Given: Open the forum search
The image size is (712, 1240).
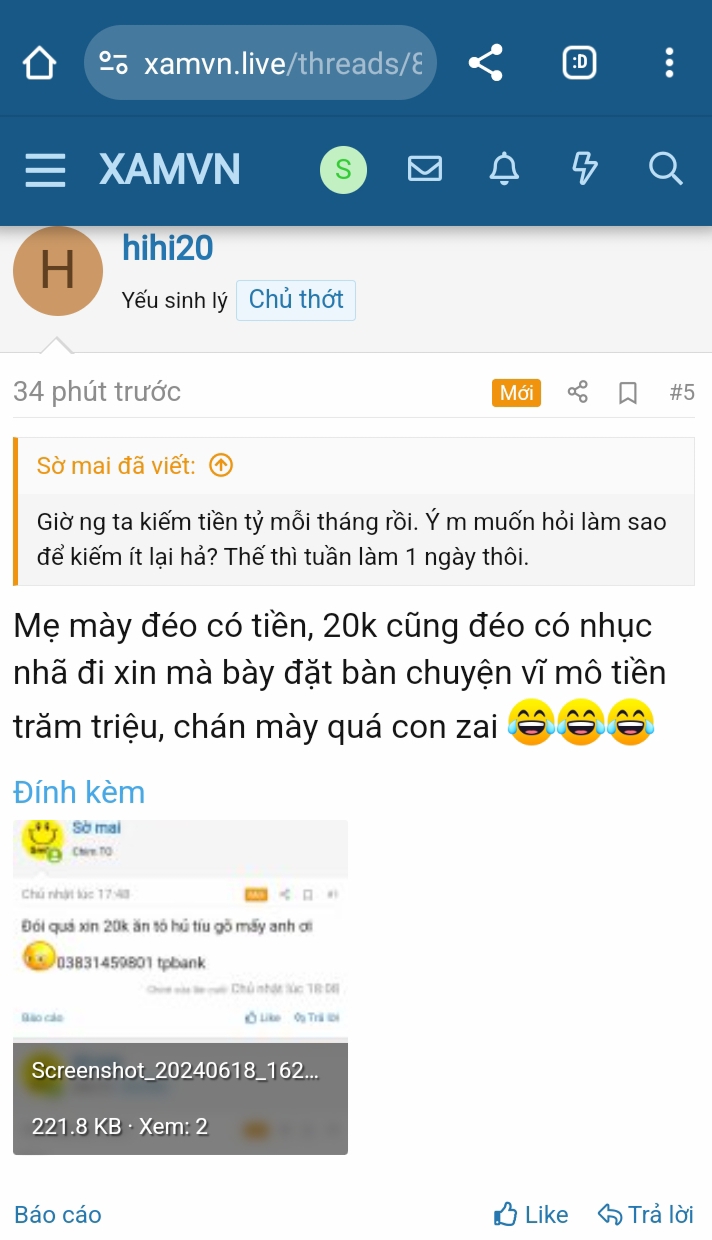Looking at the screenshot, I should pyautogui.click(x=665, y=169).
